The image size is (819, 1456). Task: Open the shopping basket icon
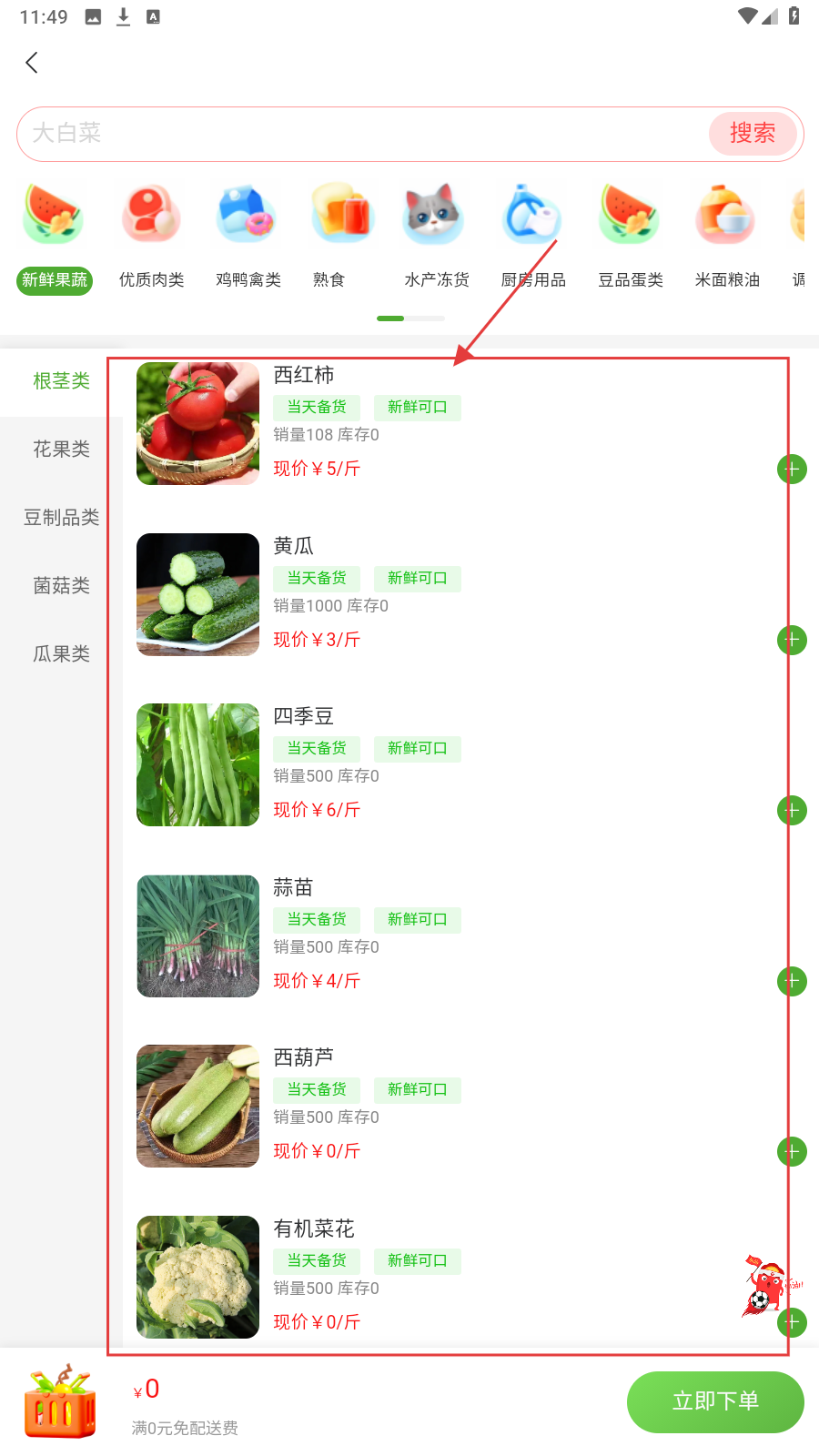click(60, 1401)
